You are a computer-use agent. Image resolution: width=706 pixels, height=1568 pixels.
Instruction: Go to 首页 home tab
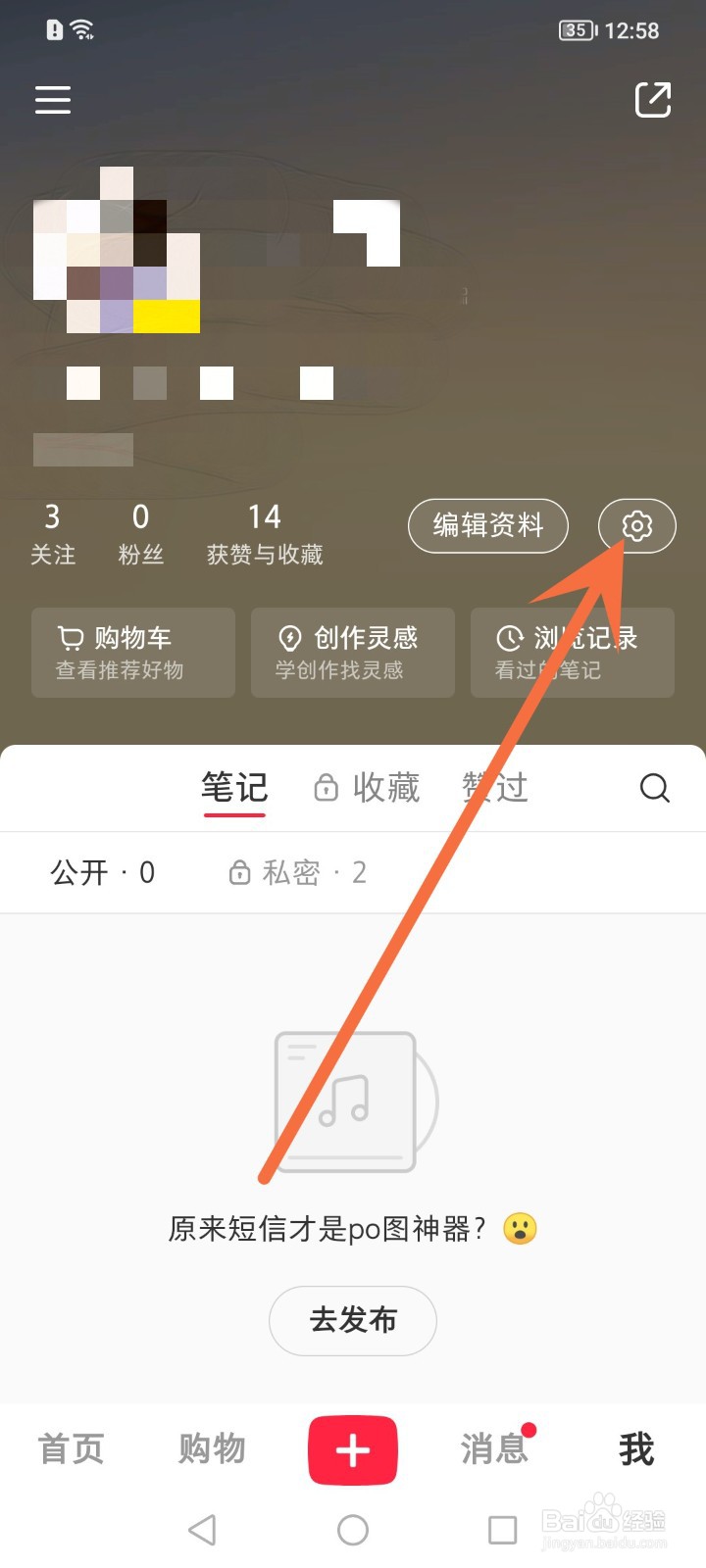pyautogui.click(x=70, y=1450)
